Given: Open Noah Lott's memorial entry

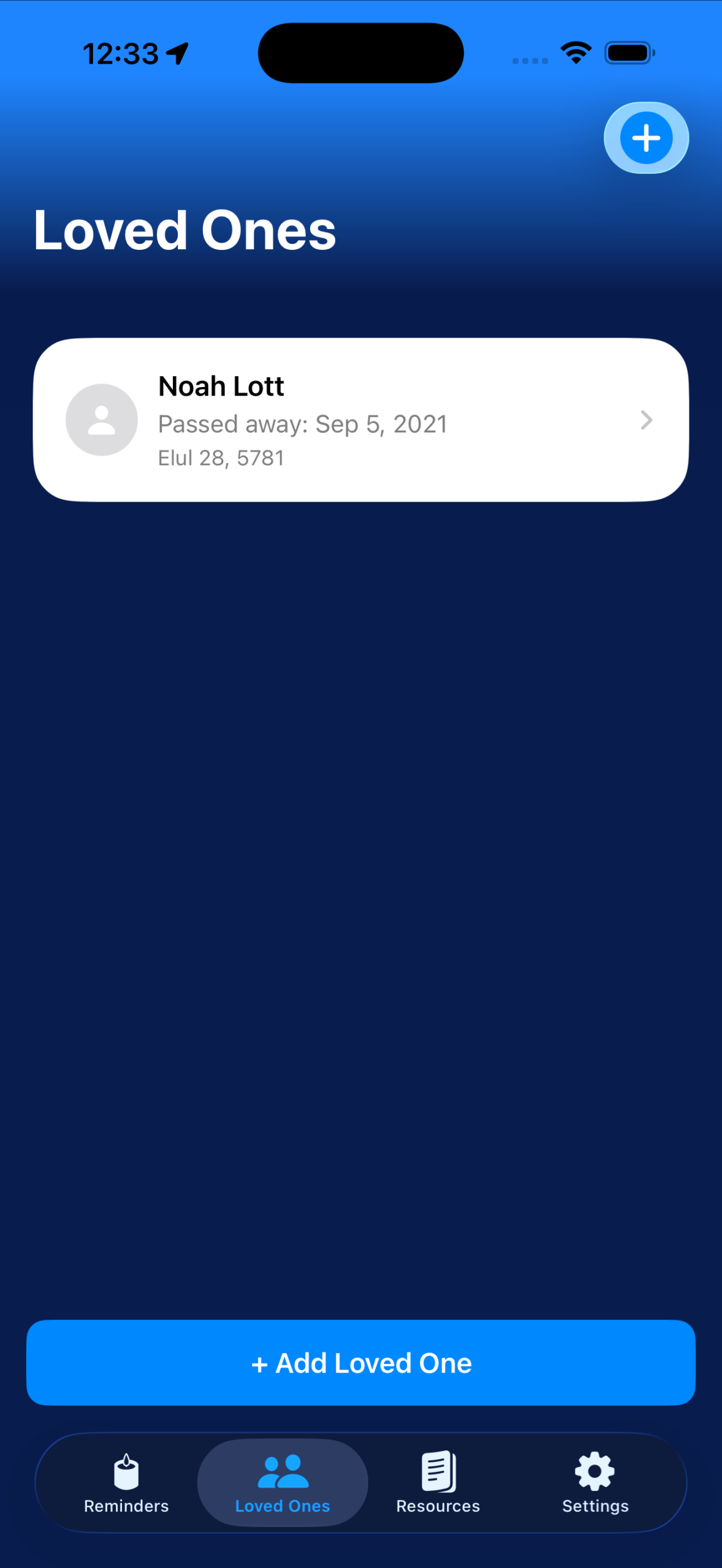Looking at the screenshot, I should 360,420.
